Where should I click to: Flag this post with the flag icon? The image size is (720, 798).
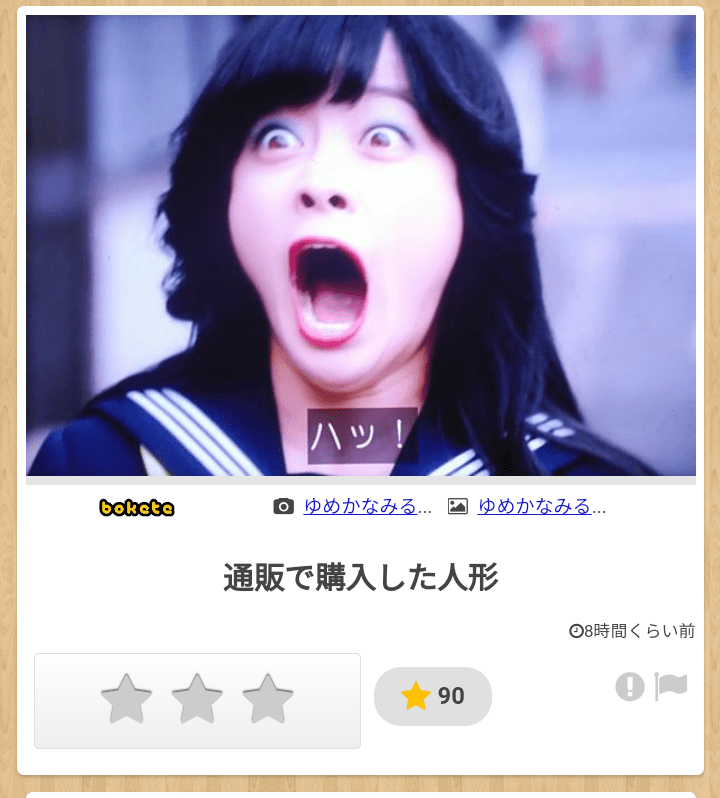point(671,686)
